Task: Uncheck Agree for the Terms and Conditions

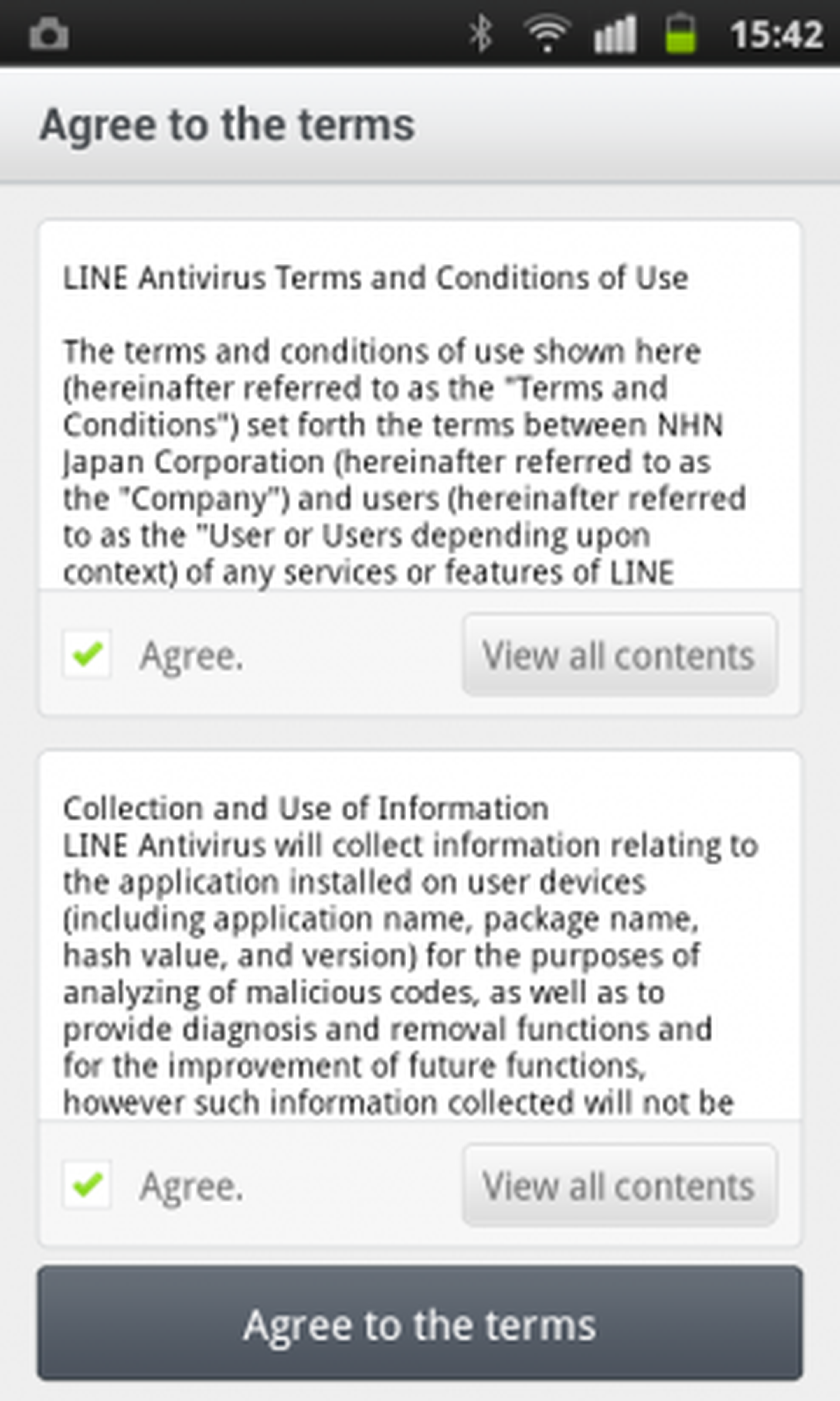Action: (x=87, y=655)
